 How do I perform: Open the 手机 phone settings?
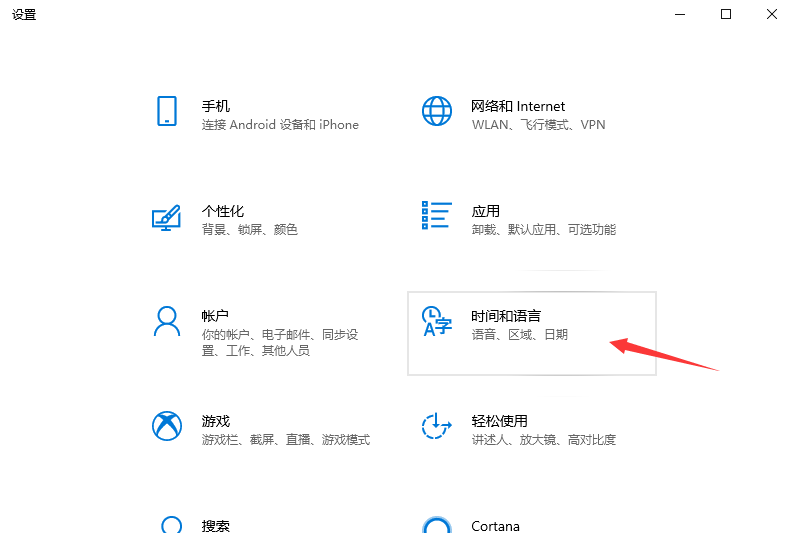coord(215,106)
